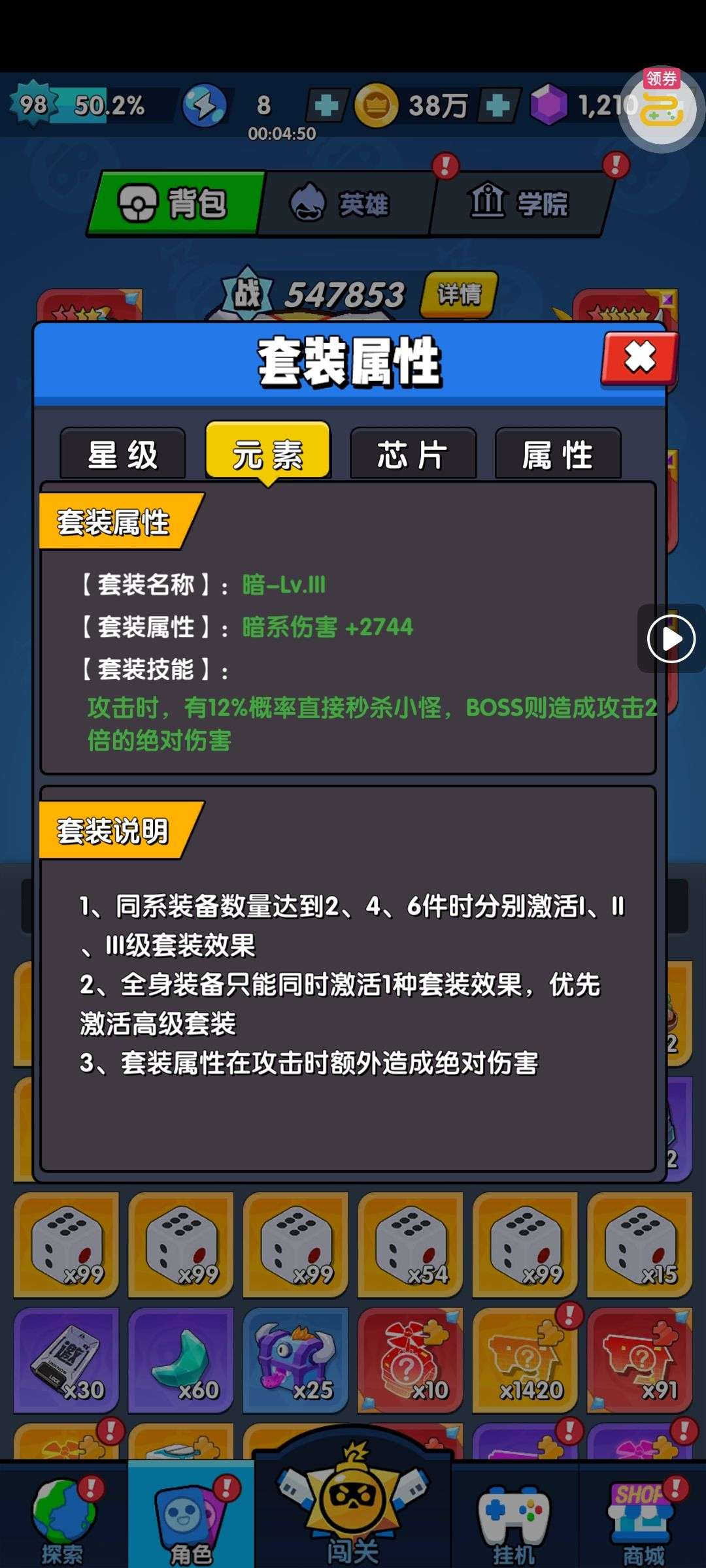Open the green crescent item x60
The height and width of the screenshot is (1568, 706).
tap(181, 1360)
